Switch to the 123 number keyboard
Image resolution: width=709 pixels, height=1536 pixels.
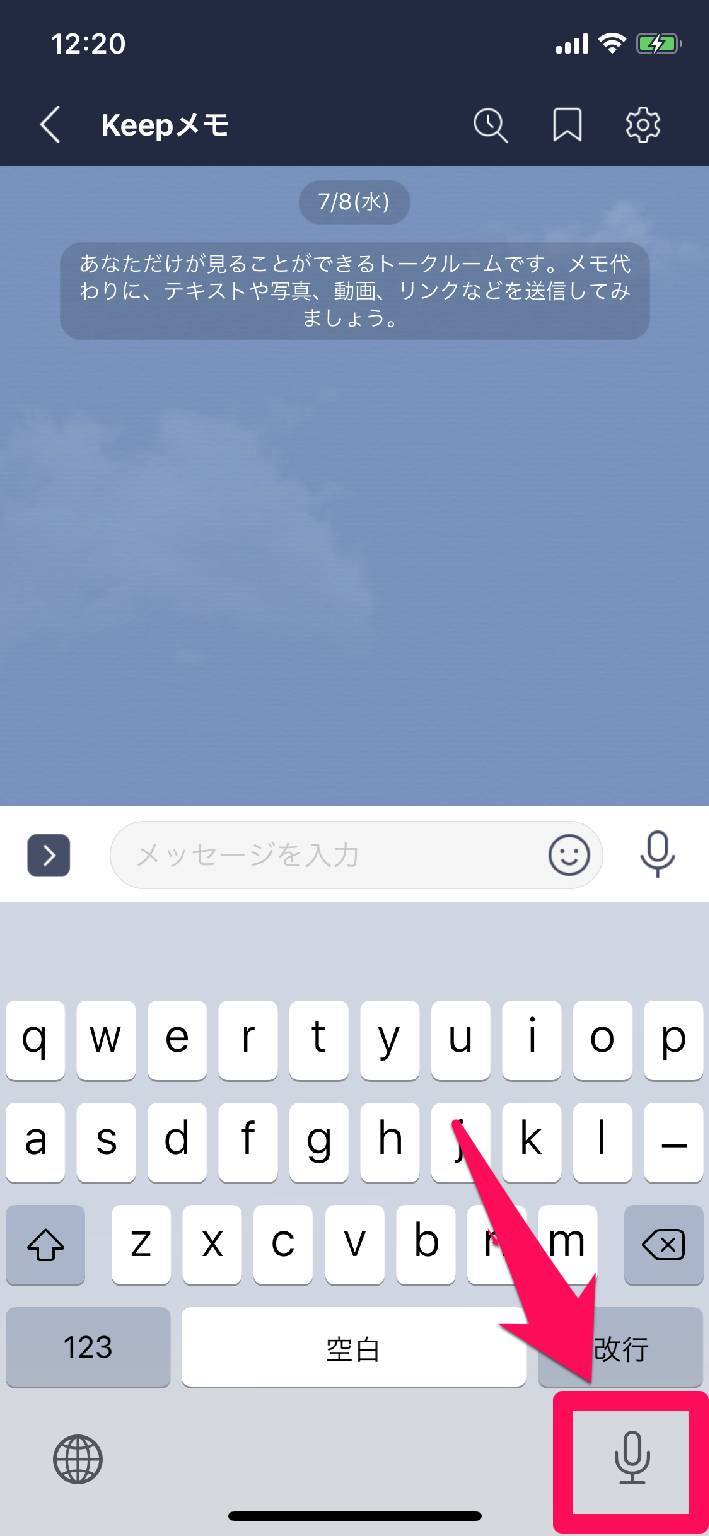(88, 1347)
